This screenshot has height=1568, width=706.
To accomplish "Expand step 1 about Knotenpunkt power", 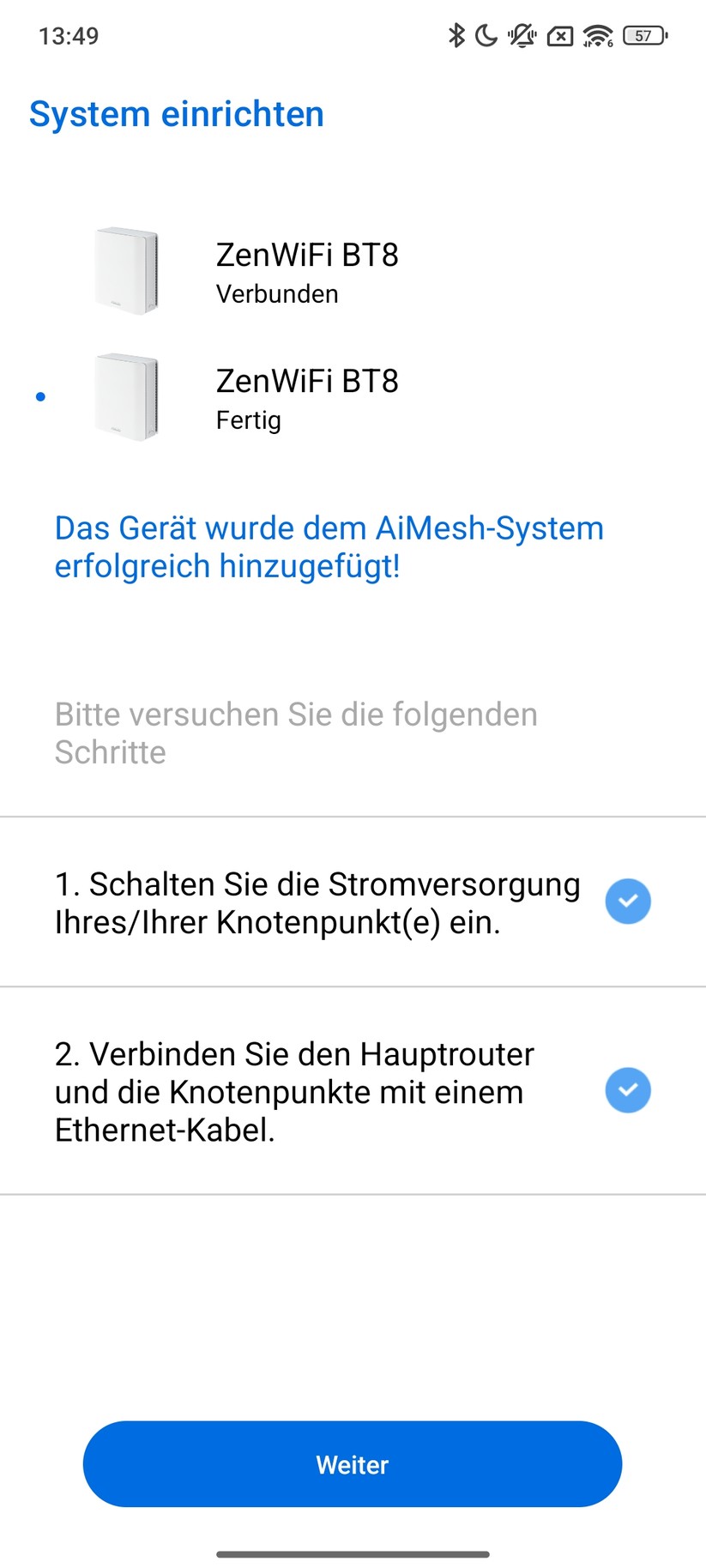I will 317,902.
